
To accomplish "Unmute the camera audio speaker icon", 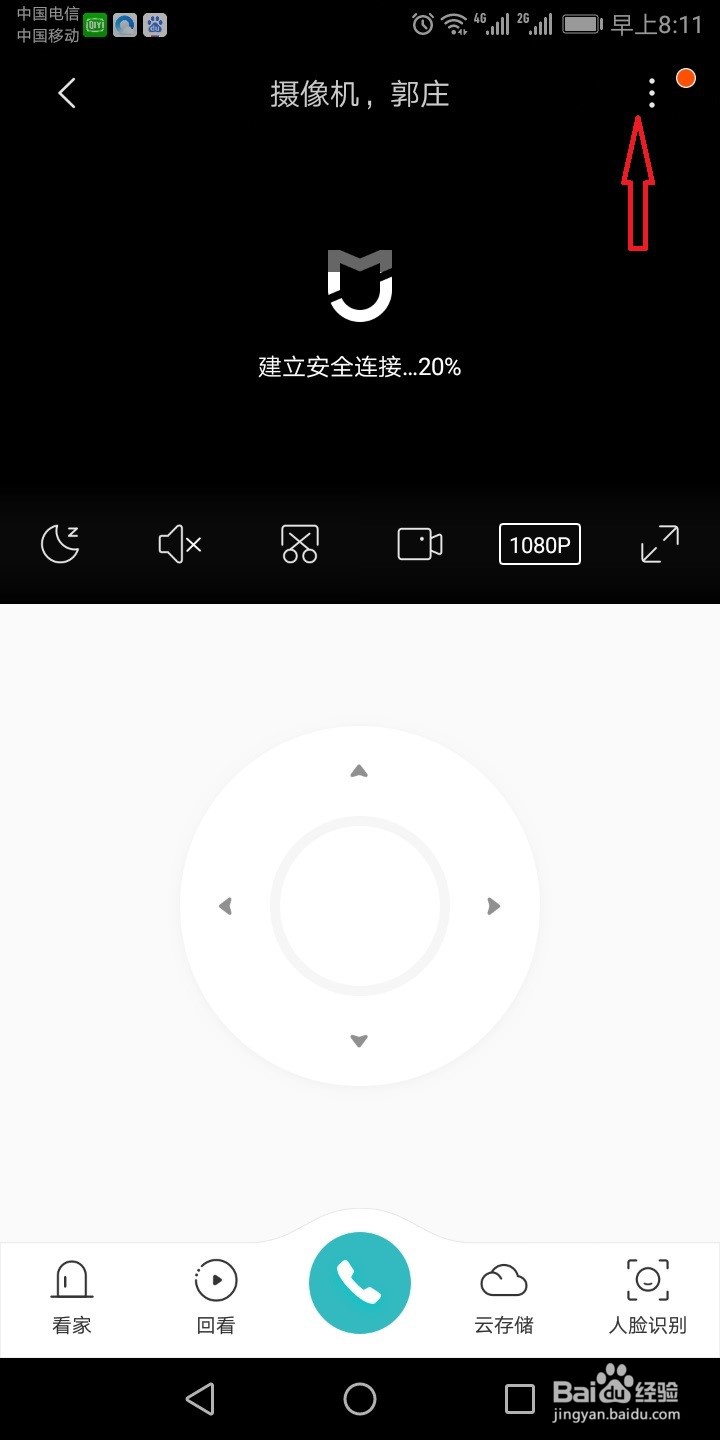I will click(x=179, y=543).
